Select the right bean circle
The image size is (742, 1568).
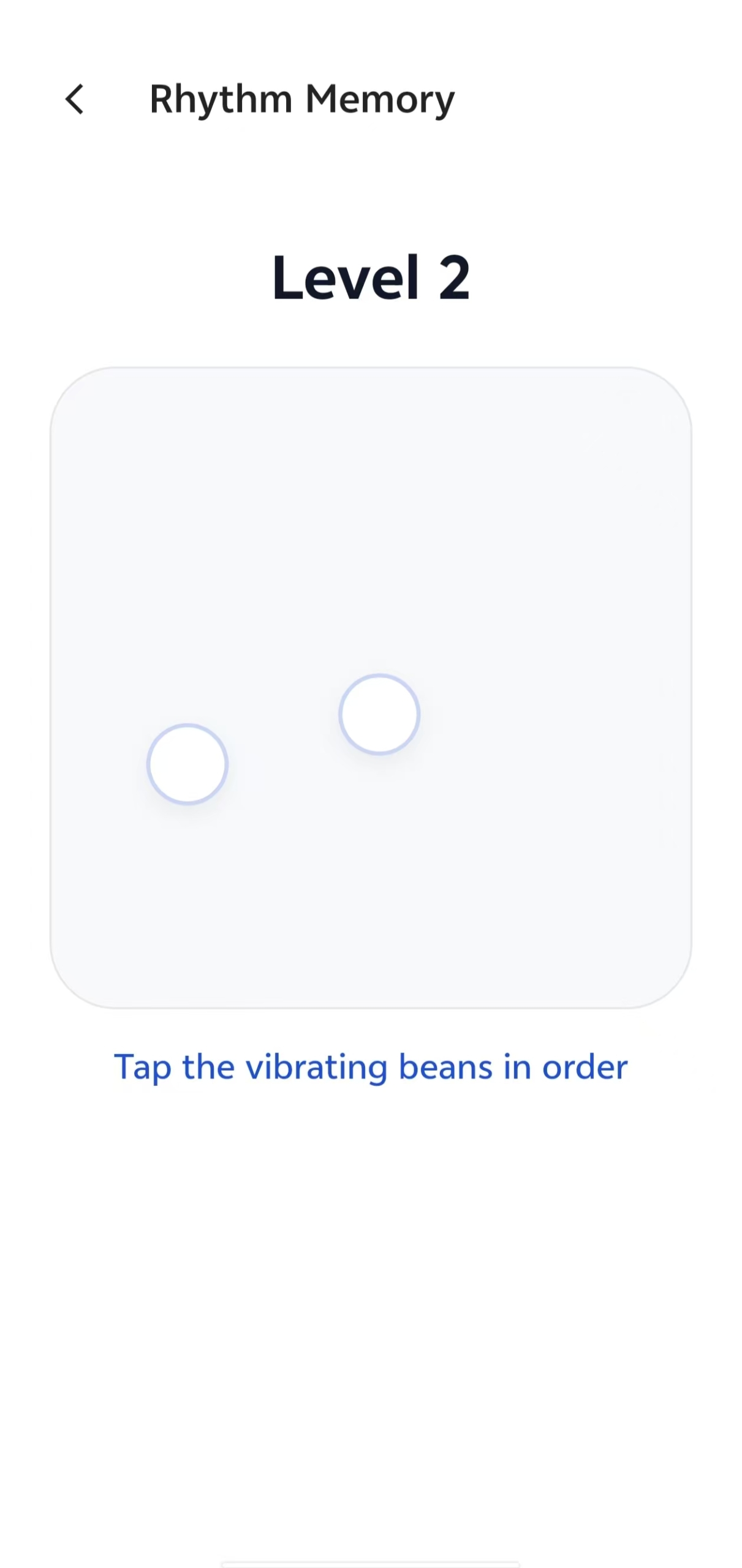(x=379, y=714)
